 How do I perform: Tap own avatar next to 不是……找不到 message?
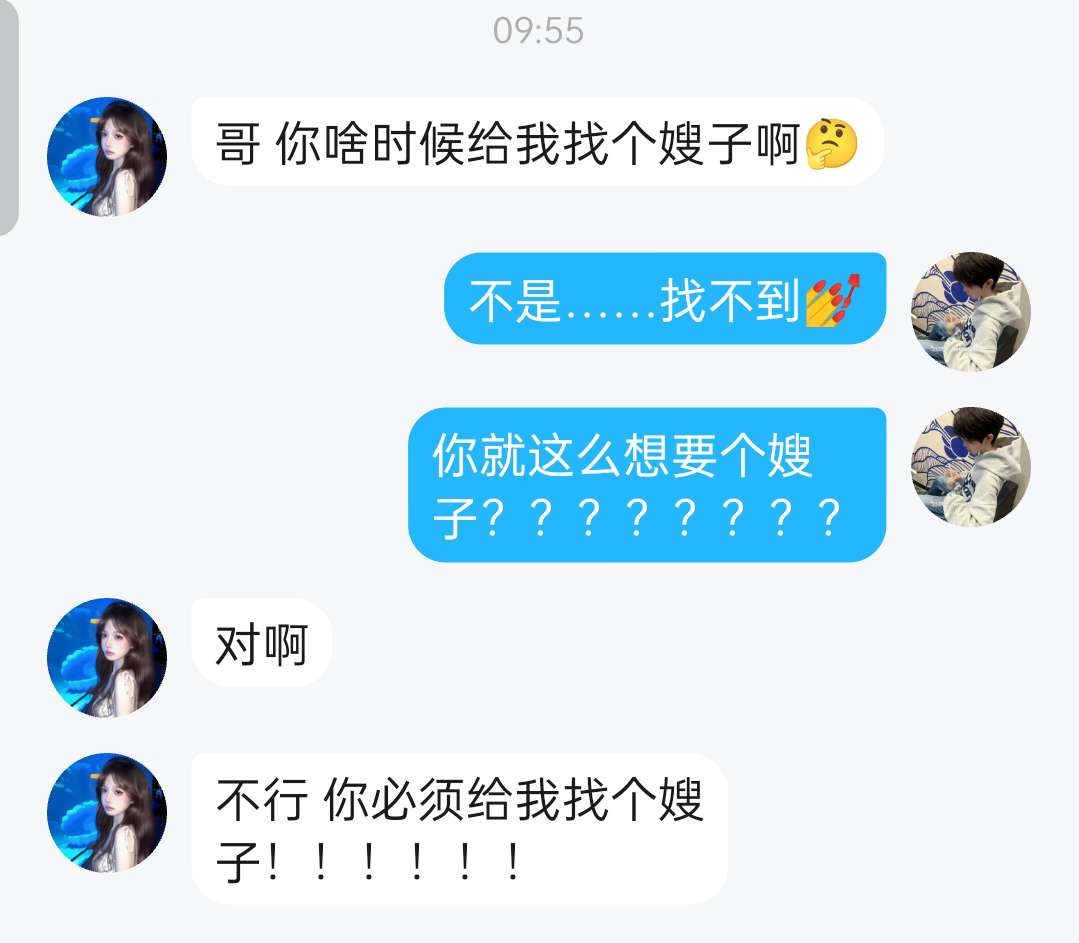point(970,311)
